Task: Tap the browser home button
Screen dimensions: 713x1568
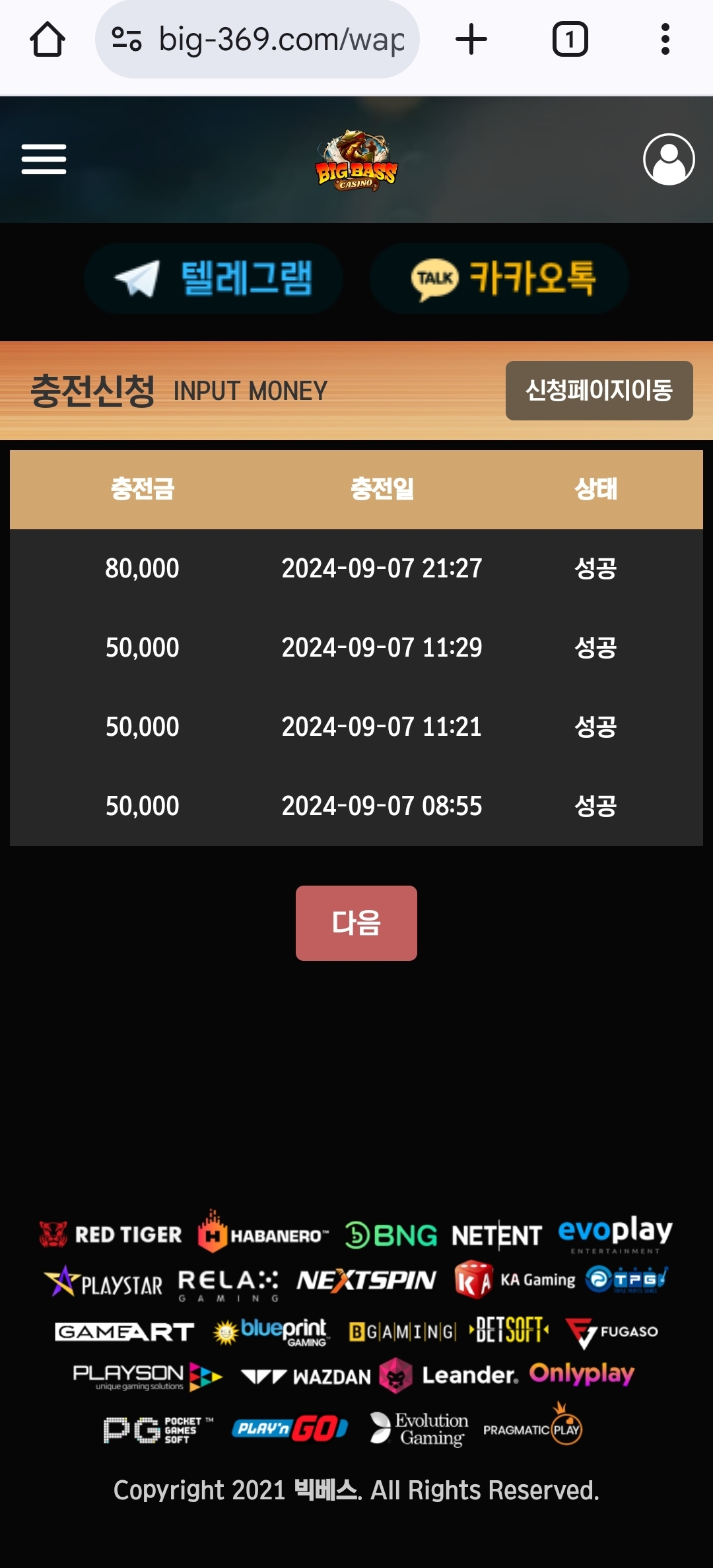Action: 48,40
